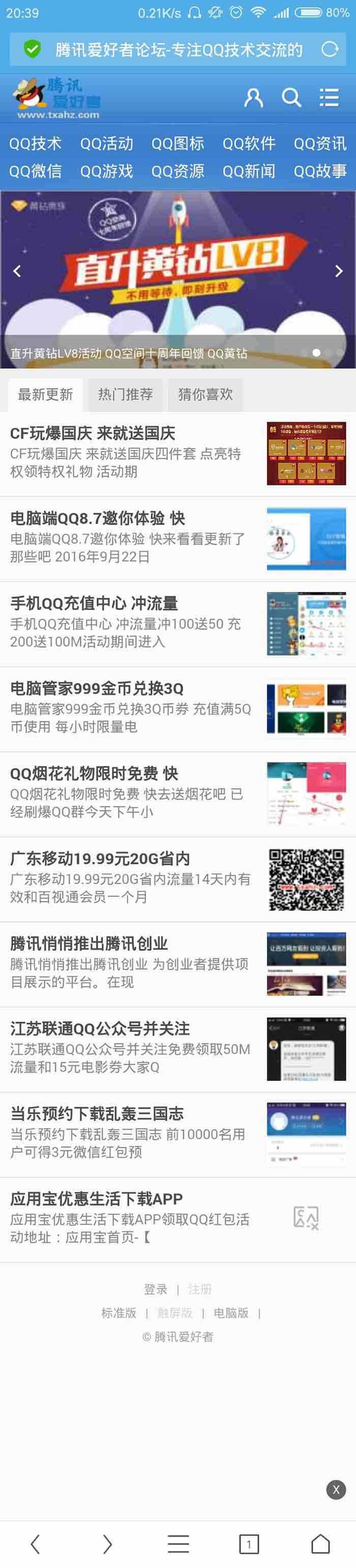356x1568 pixels.
Task: Reload the page with the refresh icon
Action: 329,49
